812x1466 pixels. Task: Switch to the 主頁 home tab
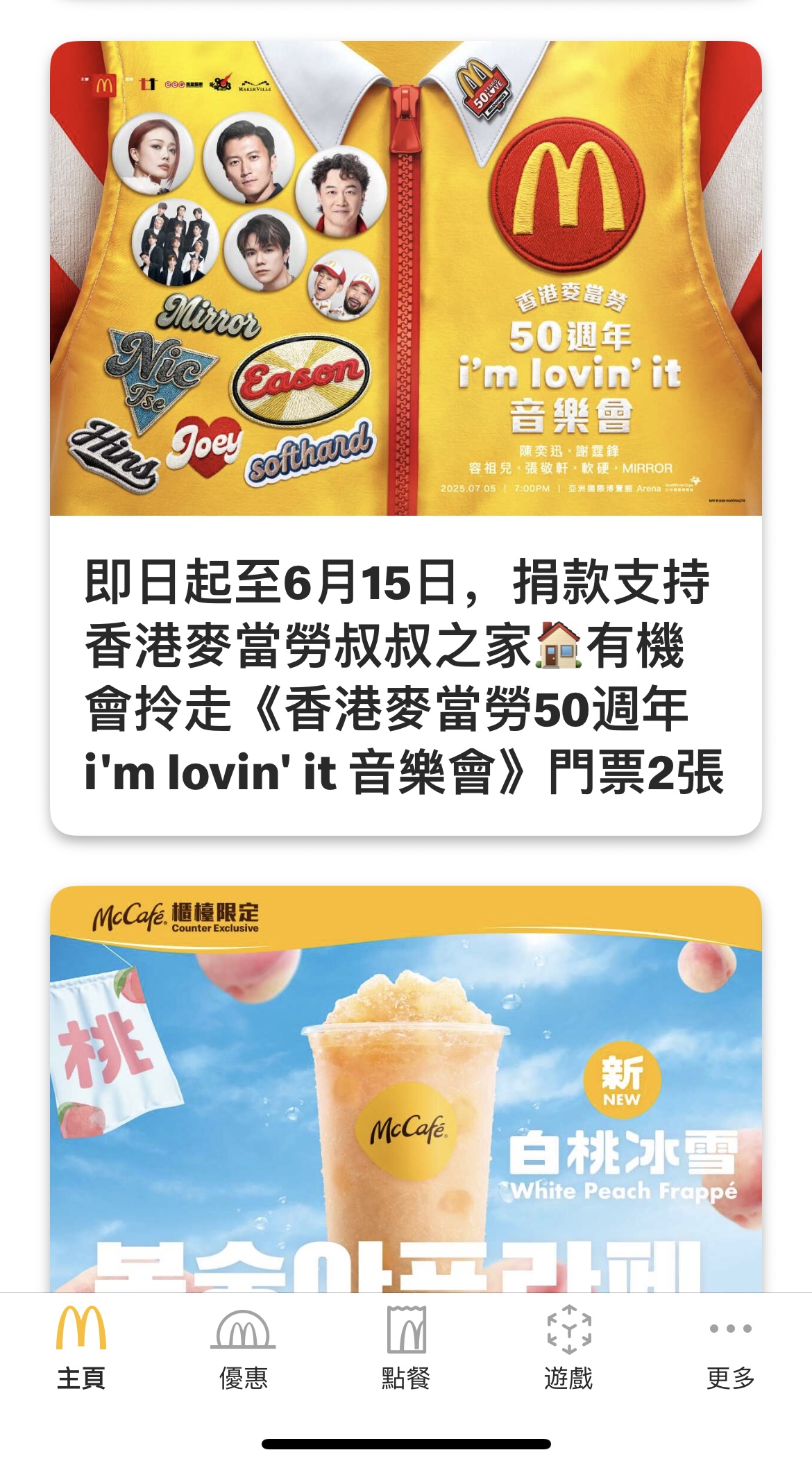[x=81, y=1347]
